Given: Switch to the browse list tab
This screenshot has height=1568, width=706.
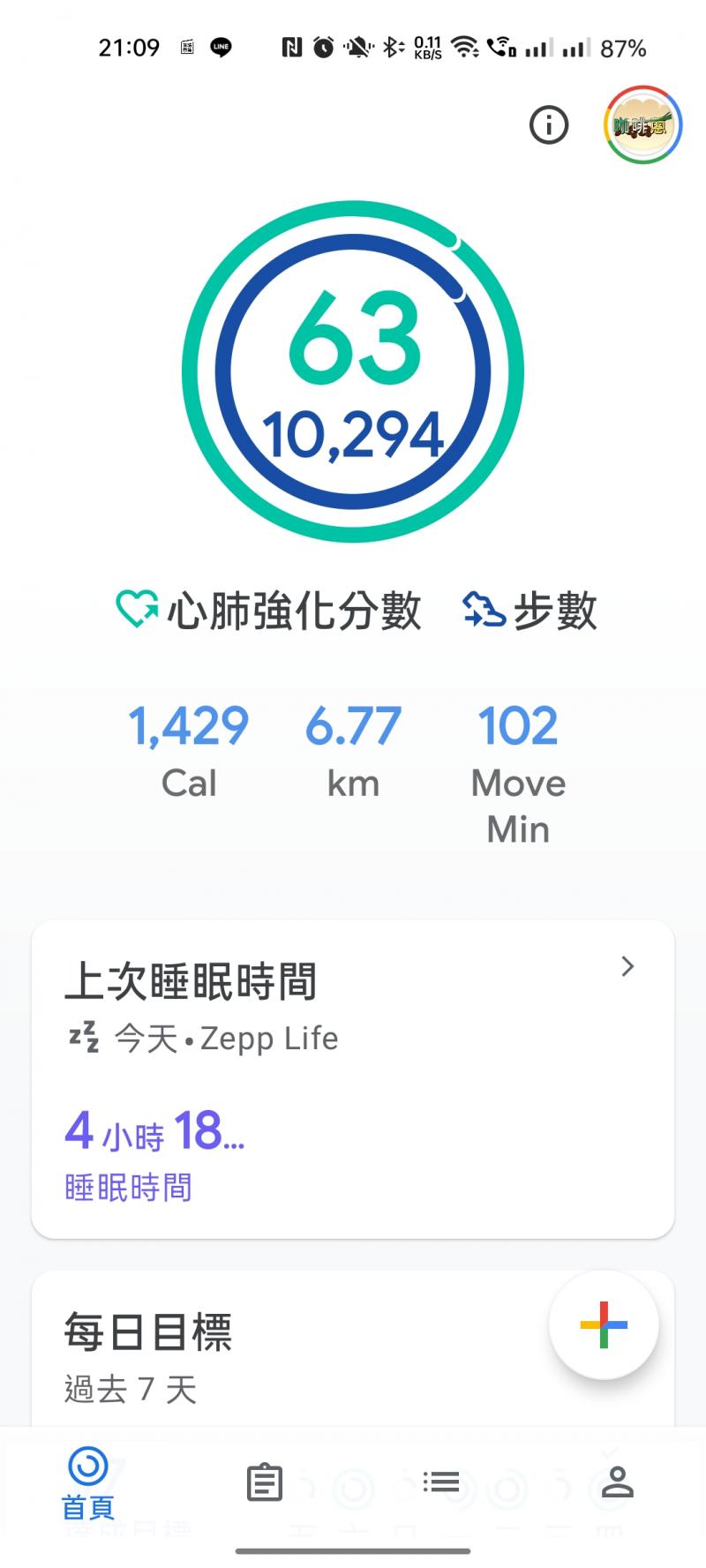Looking at the screenshot, I should click(x=440, y=1482).
